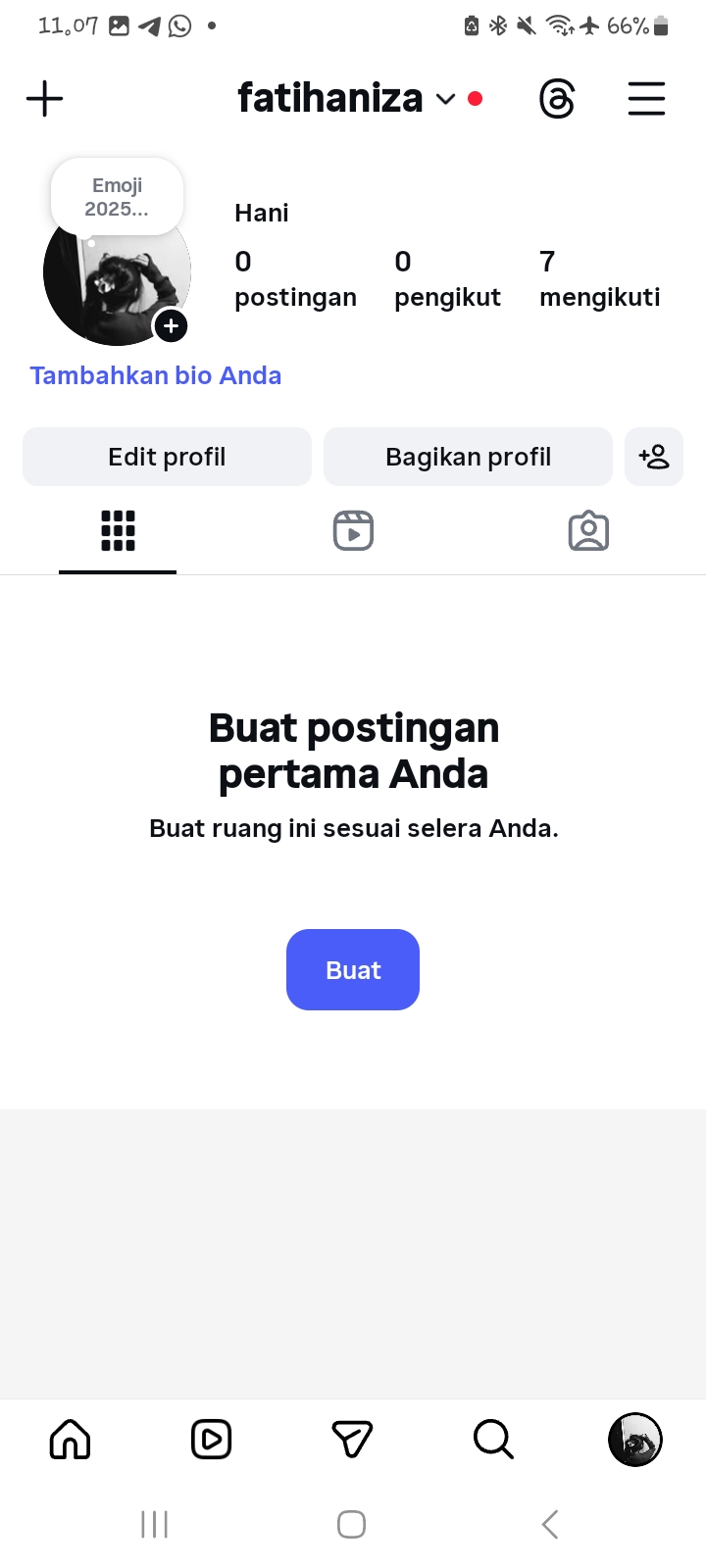Open Edit profil
The width and height of the screenshot is (706, 1568).
point(167,457)
